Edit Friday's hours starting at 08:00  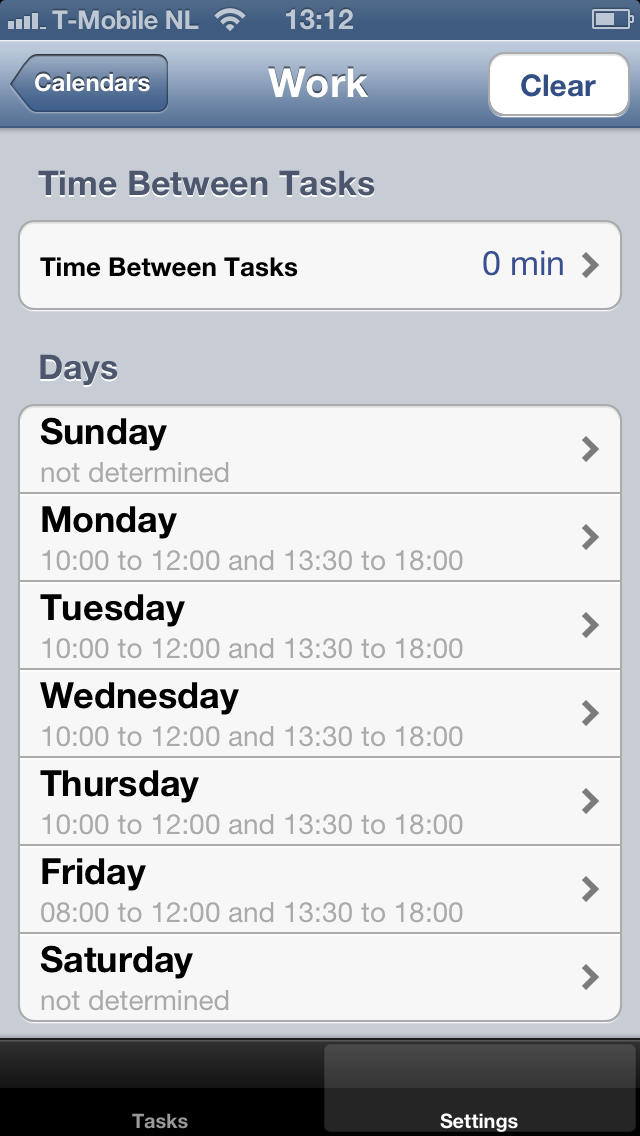[320, 889]
